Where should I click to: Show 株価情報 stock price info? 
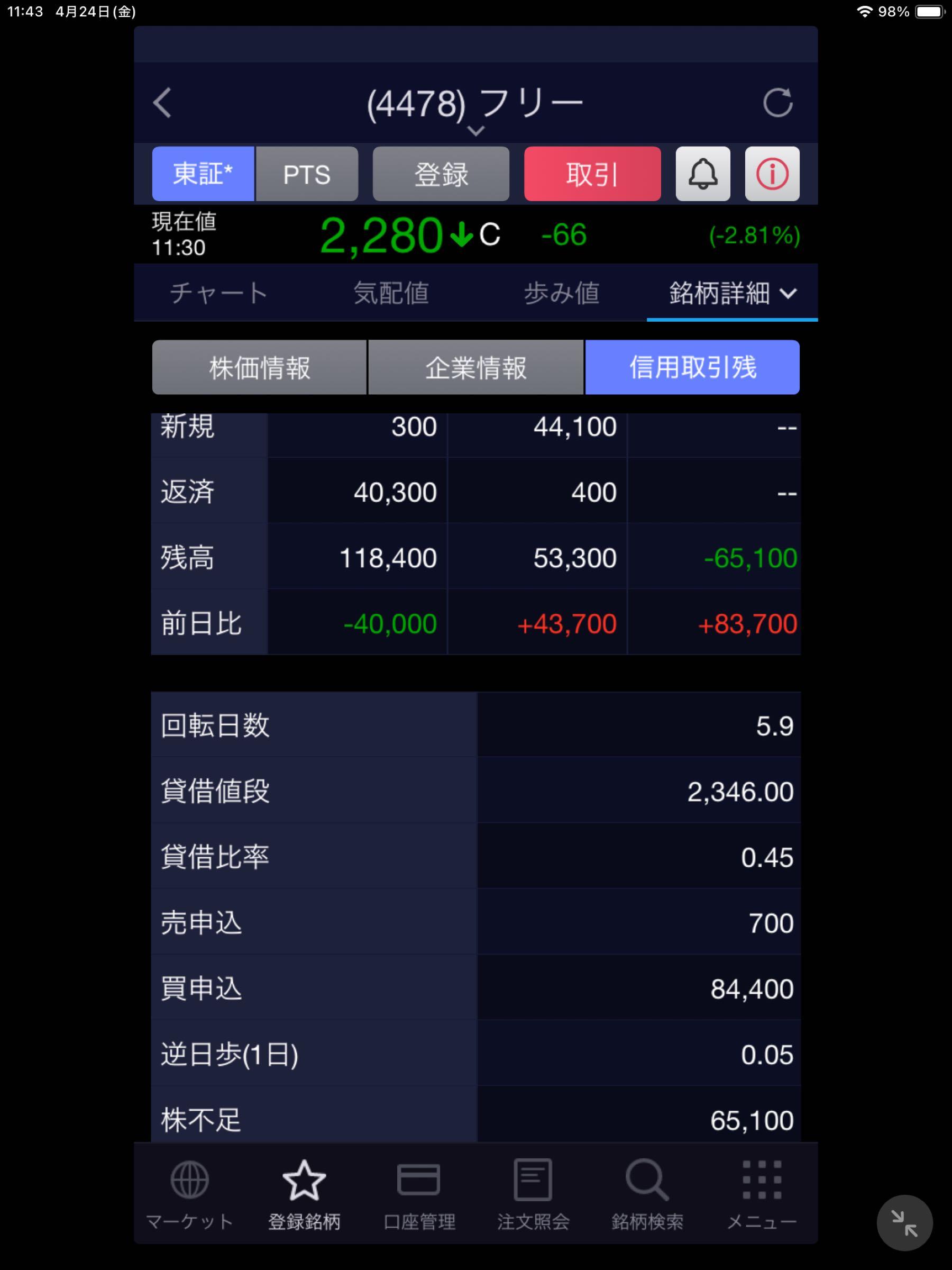tap(259, 367)
